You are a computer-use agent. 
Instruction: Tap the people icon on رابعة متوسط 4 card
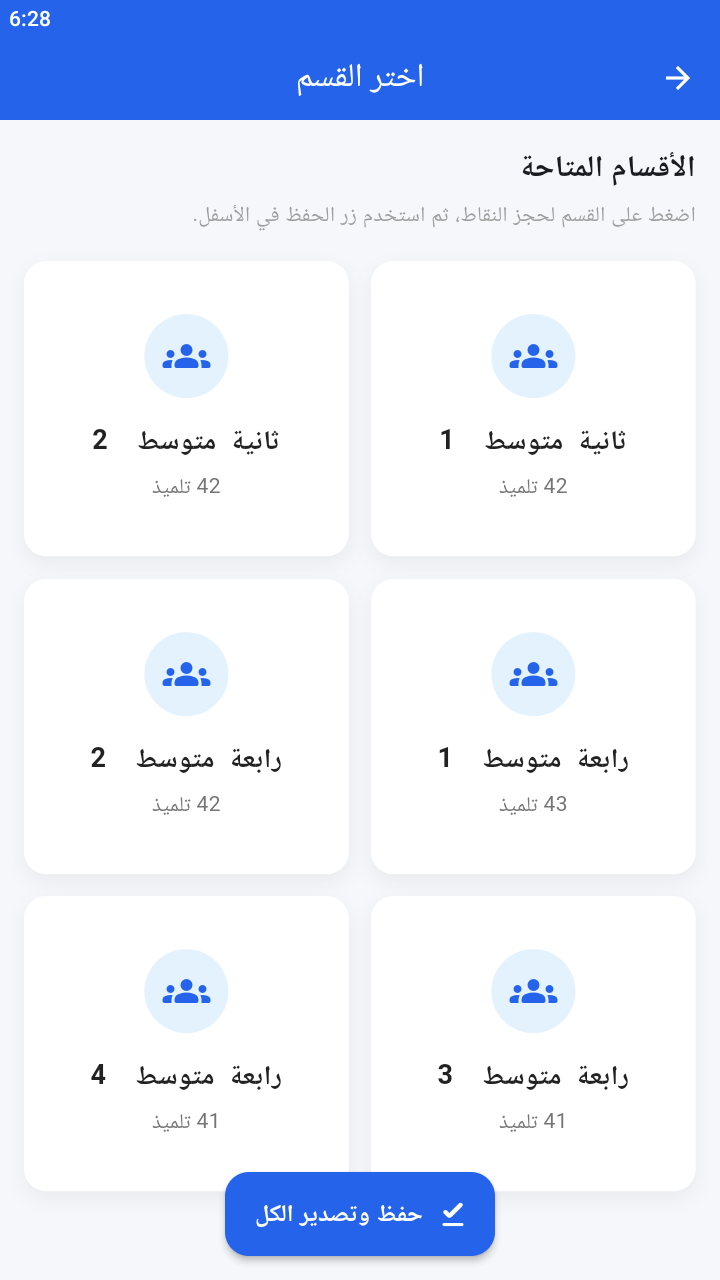point(186,991)
